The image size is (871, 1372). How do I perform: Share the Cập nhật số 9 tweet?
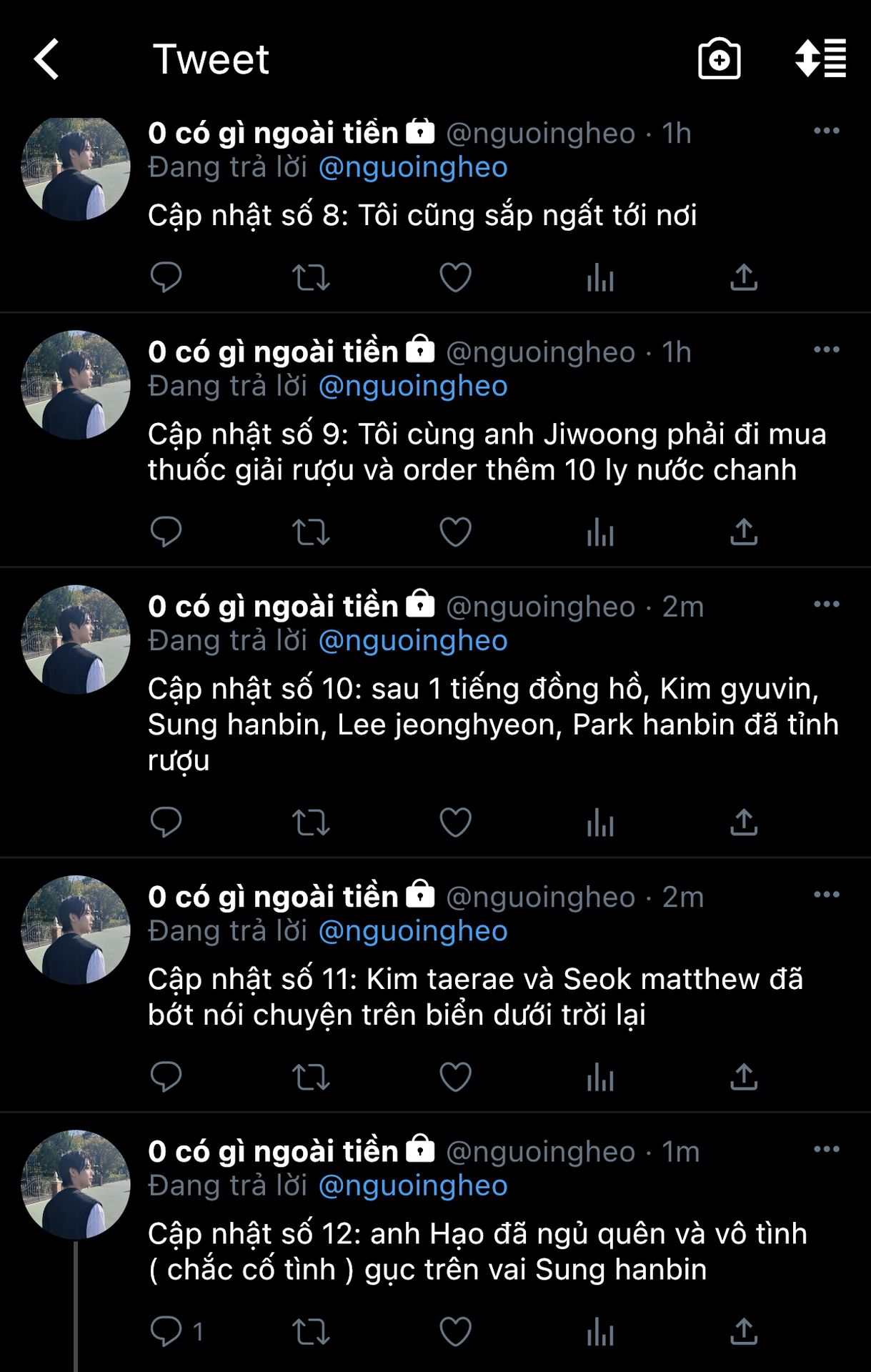(743, 532)
